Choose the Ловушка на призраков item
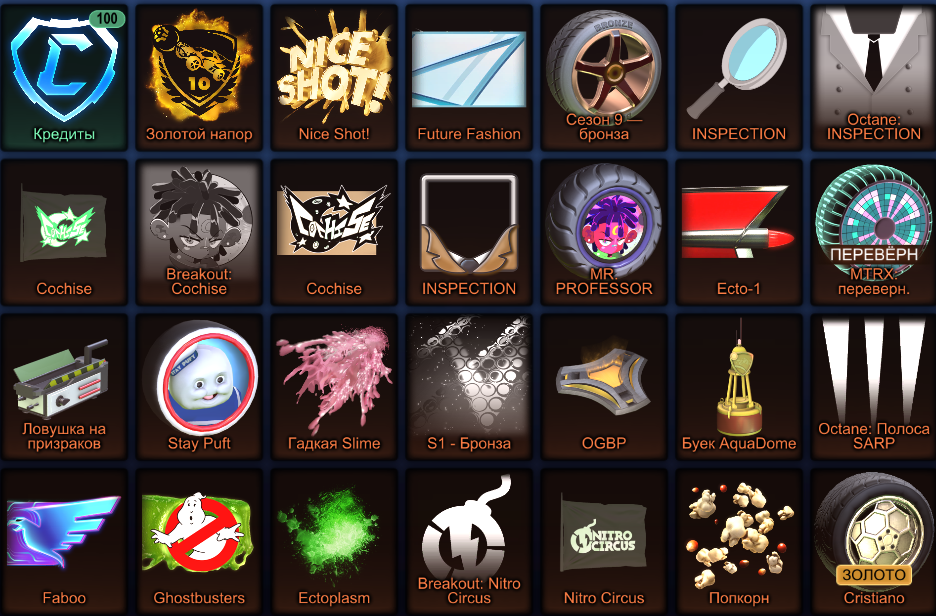The height and width of the screenshot is (616, 936). tap(64, 385)
